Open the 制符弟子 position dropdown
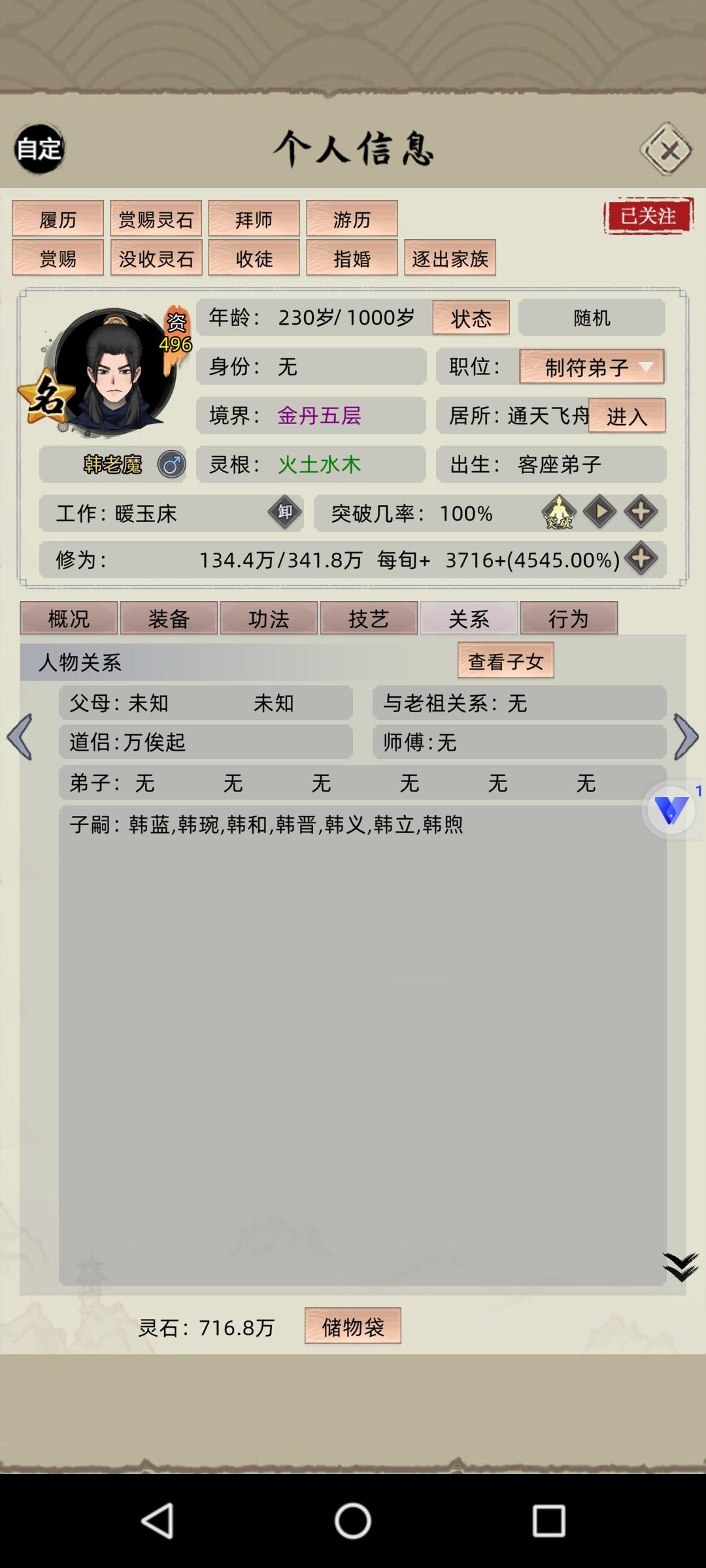The image size is (706, 1568). coord(590,367)
